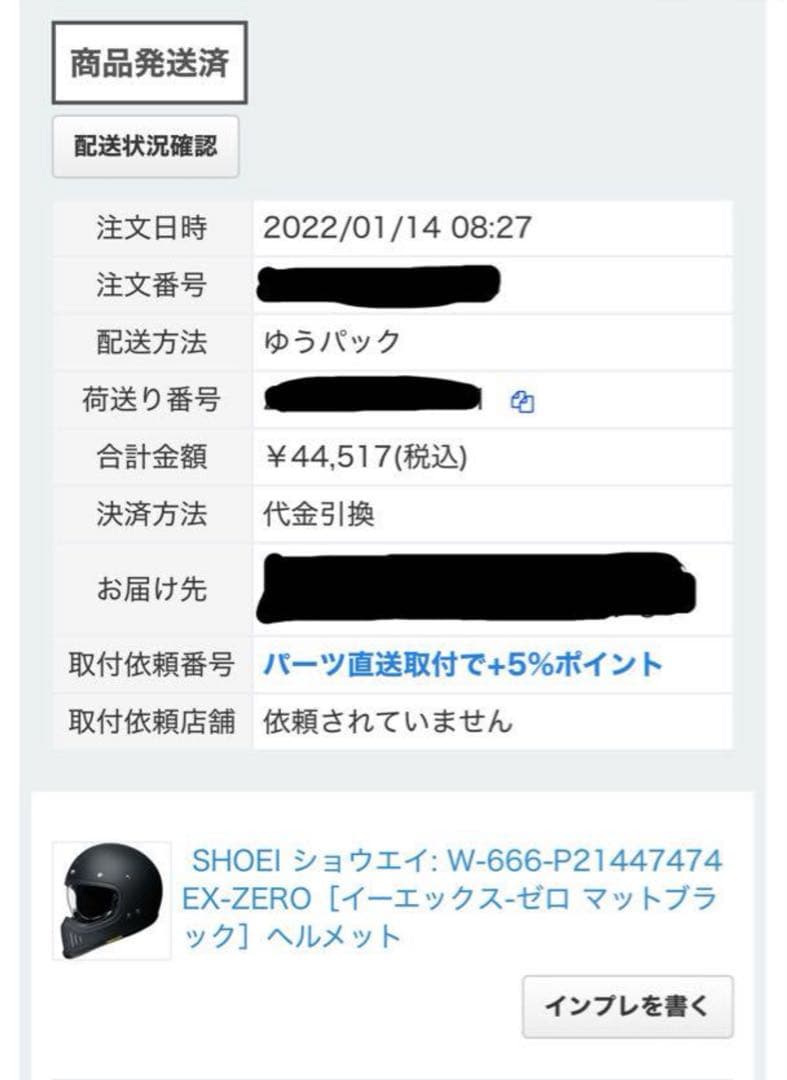
Task: Open the パーツ直送取付で+5%ポイント link
Action: tap(462, 664)
